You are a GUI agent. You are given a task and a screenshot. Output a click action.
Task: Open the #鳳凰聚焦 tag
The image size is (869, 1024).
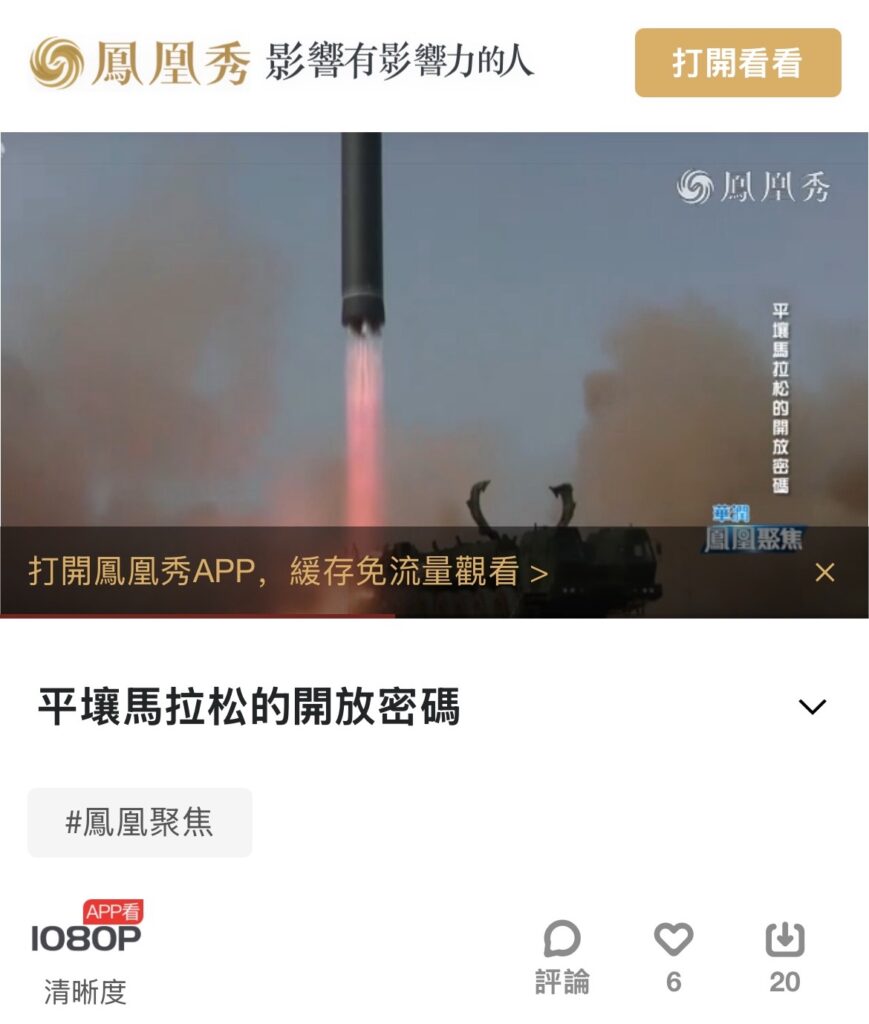140,822
